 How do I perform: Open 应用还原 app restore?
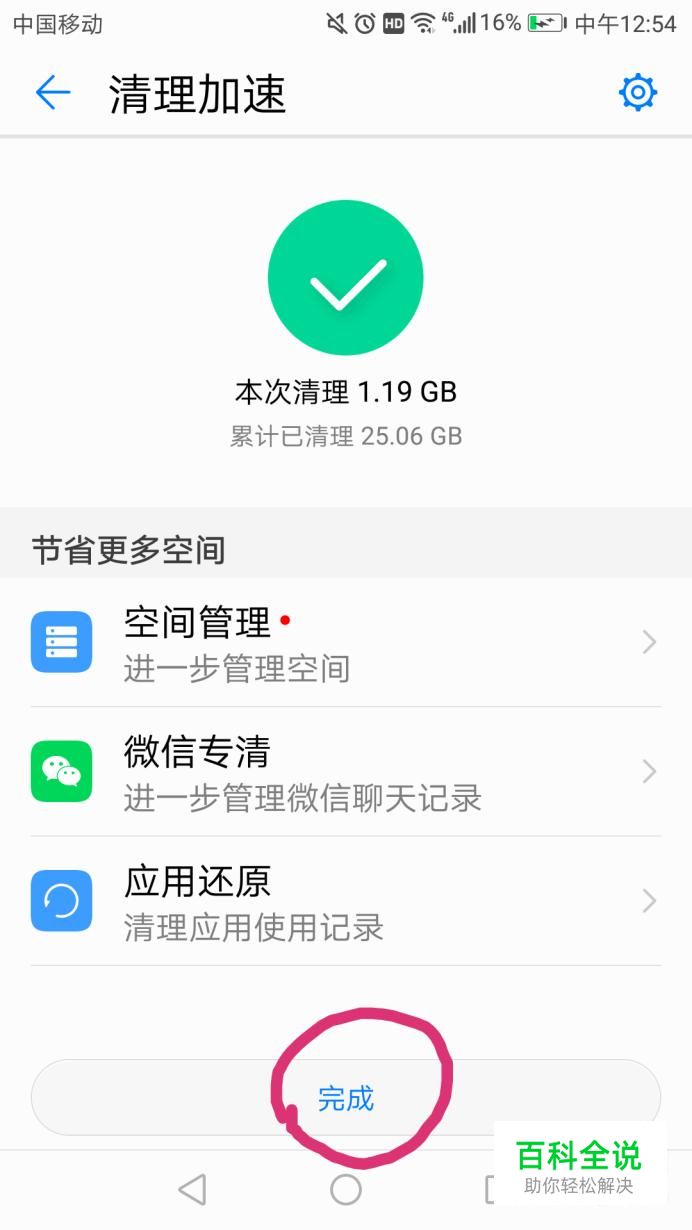click(x=346, y=901)
